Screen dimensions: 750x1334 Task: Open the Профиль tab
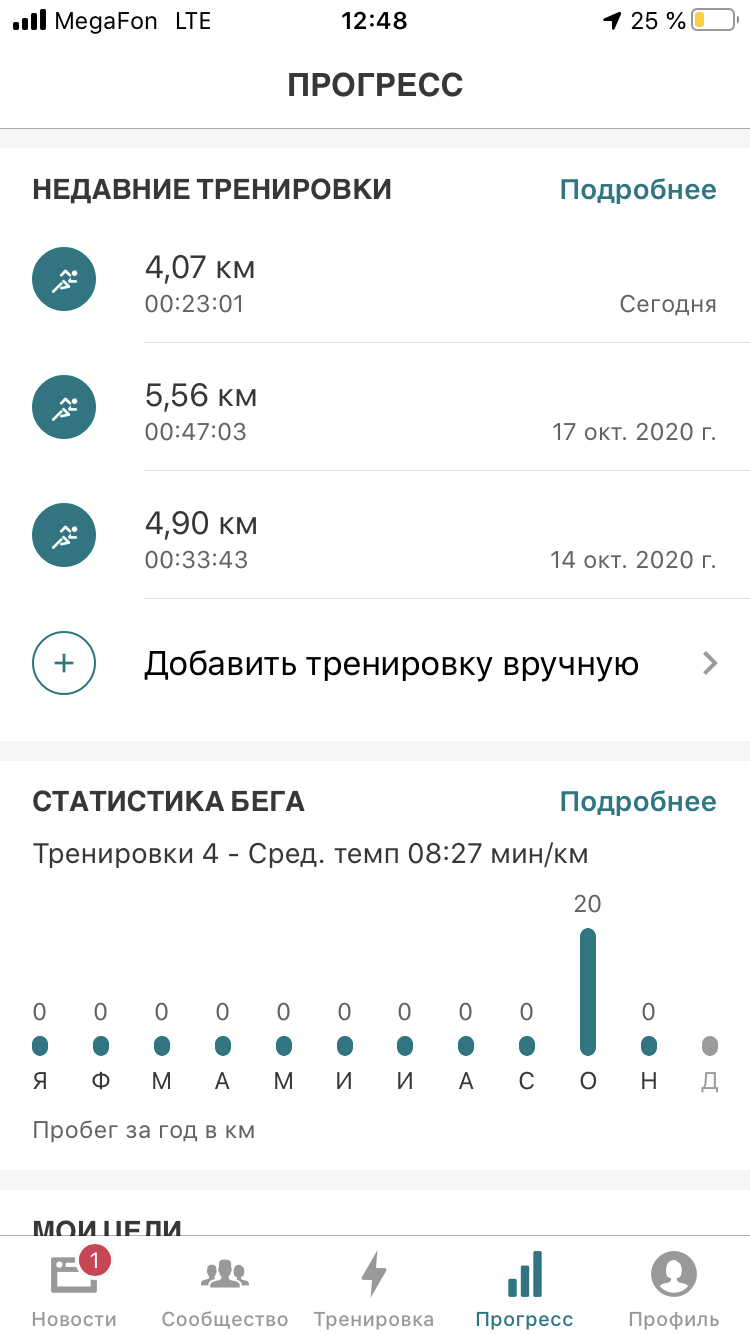673,1288
